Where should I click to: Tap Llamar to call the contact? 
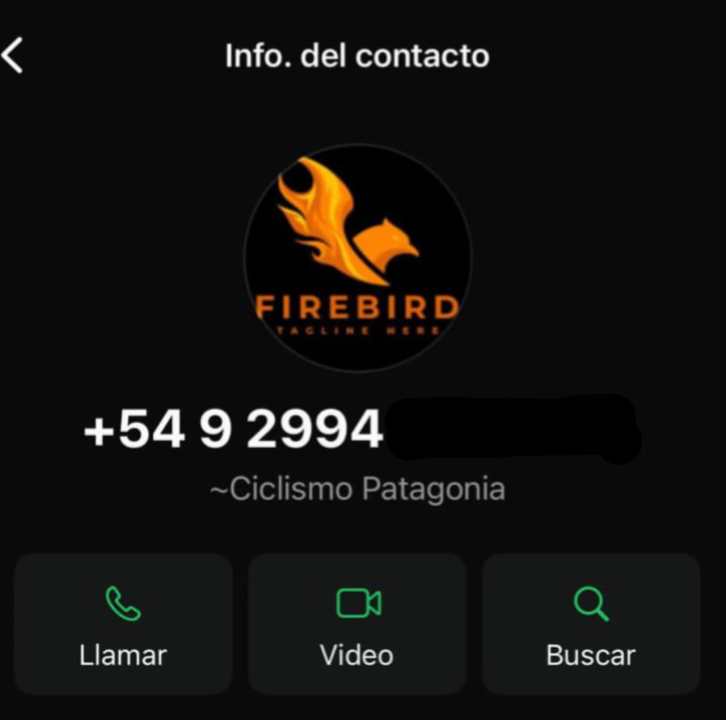(x=123, y=625)
